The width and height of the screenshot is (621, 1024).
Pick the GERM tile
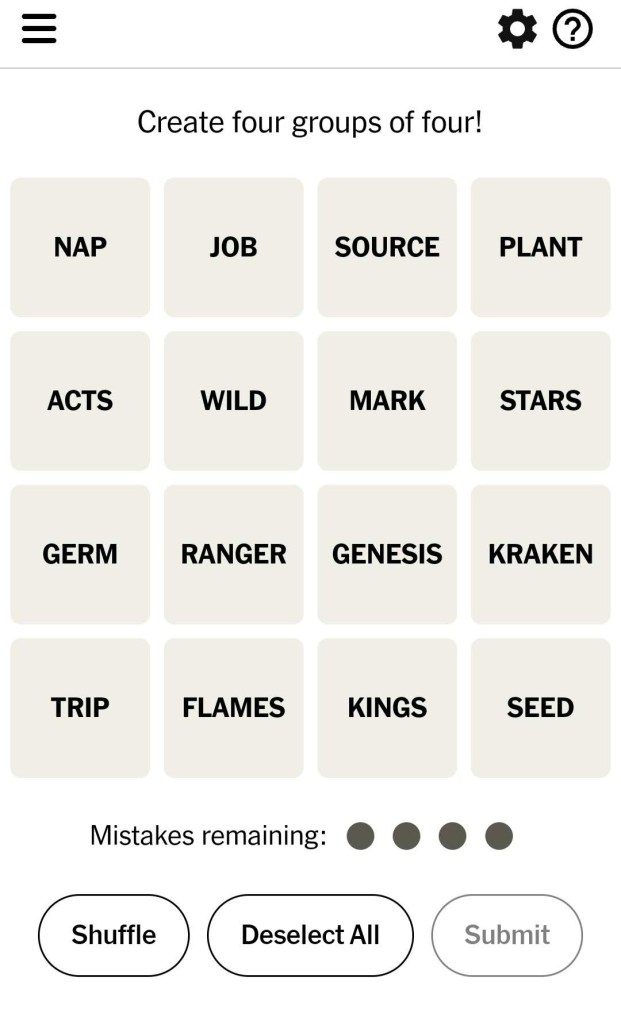click(80, 554)
